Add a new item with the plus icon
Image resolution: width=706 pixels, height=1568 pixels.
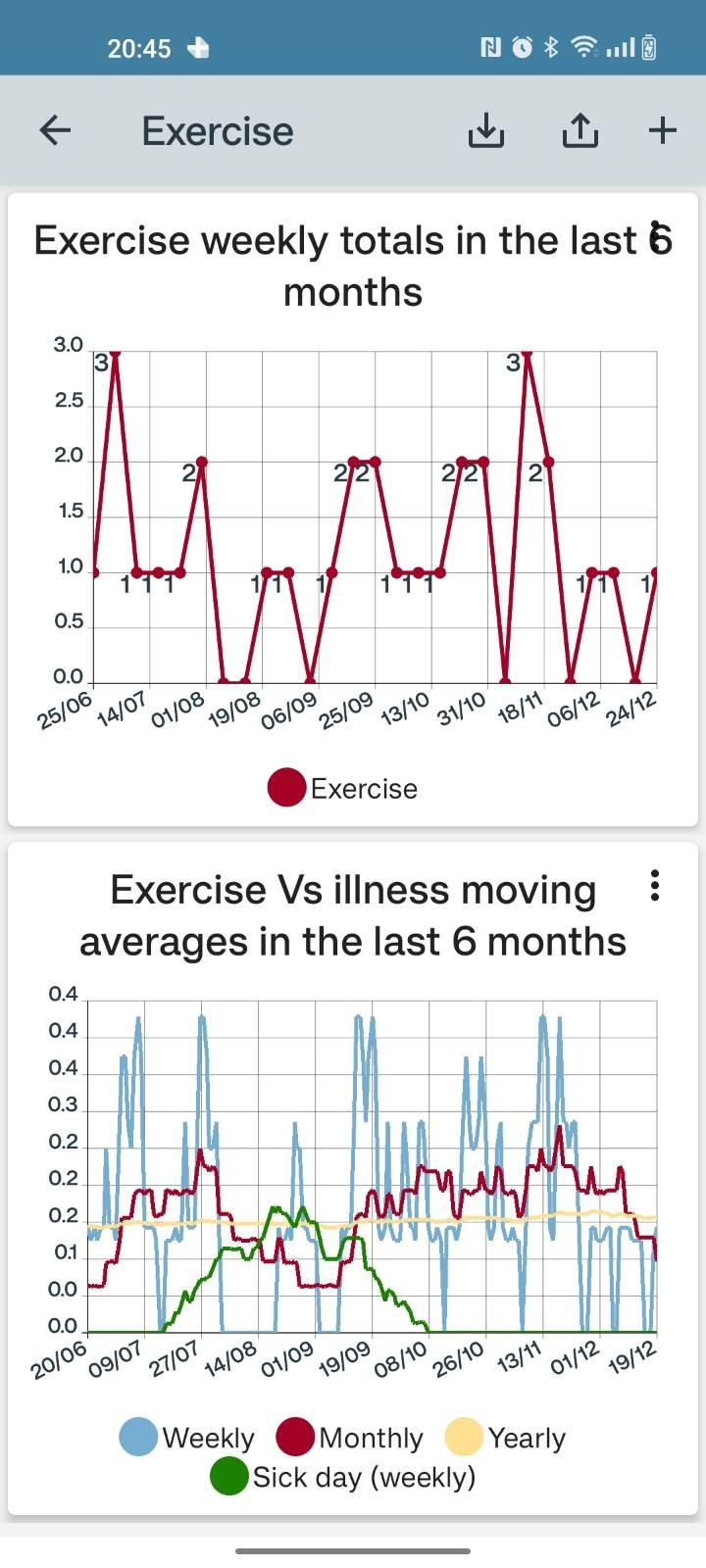[663, 130]
